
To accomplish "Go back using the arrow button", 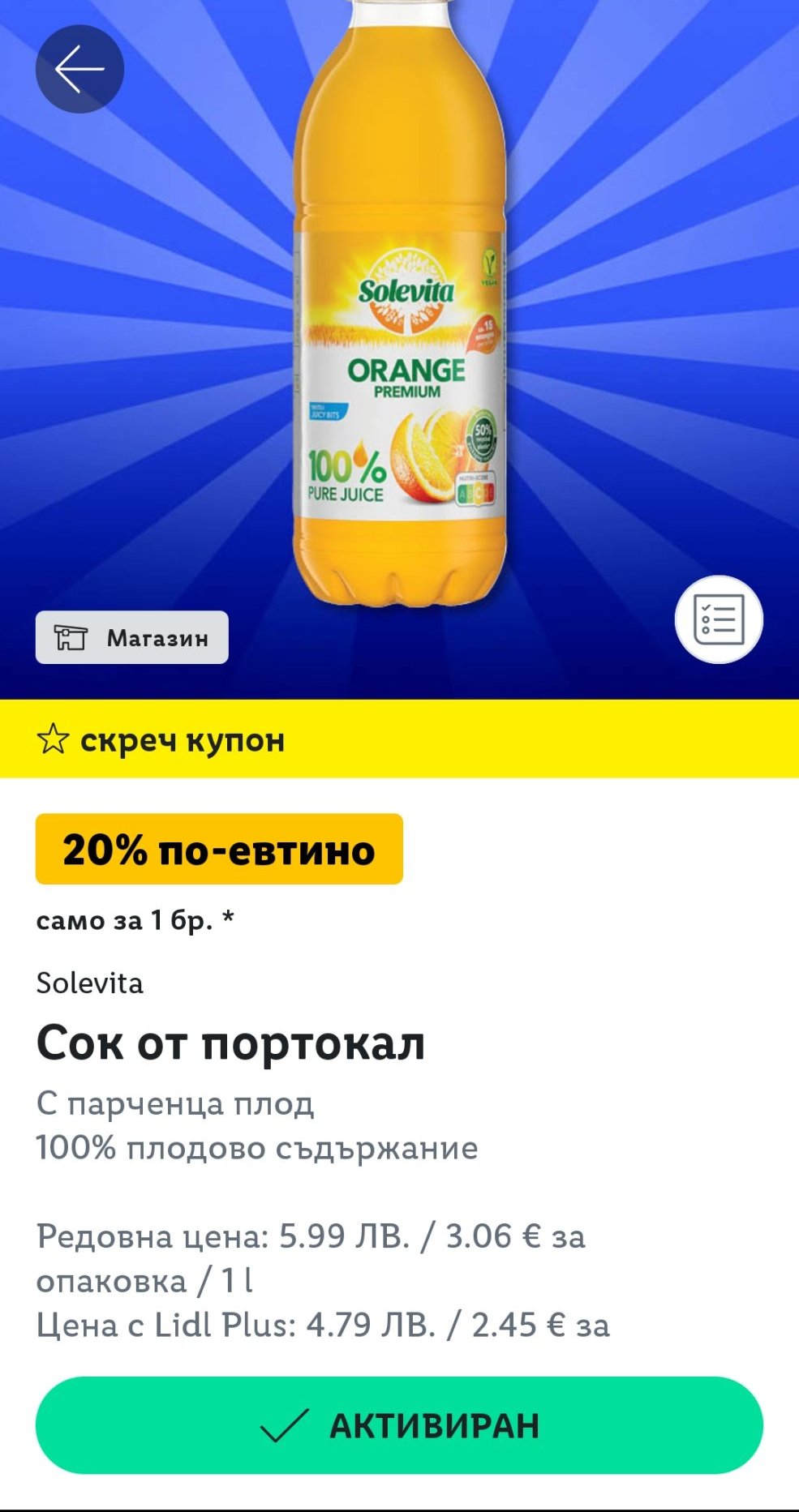I will pos(79,69).
